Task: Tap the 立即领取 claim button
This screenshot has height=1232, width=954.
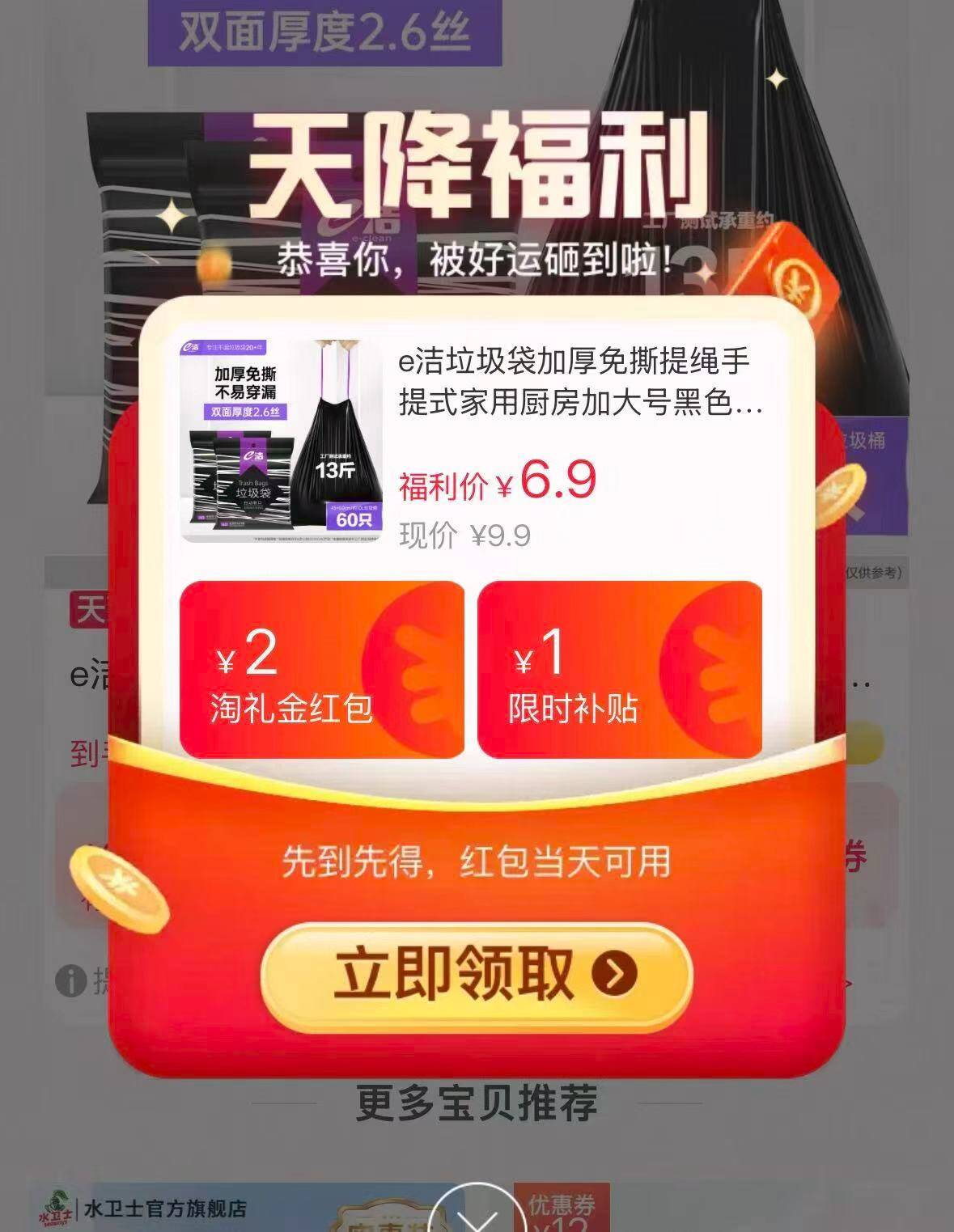Action: (x=476, y=974)
